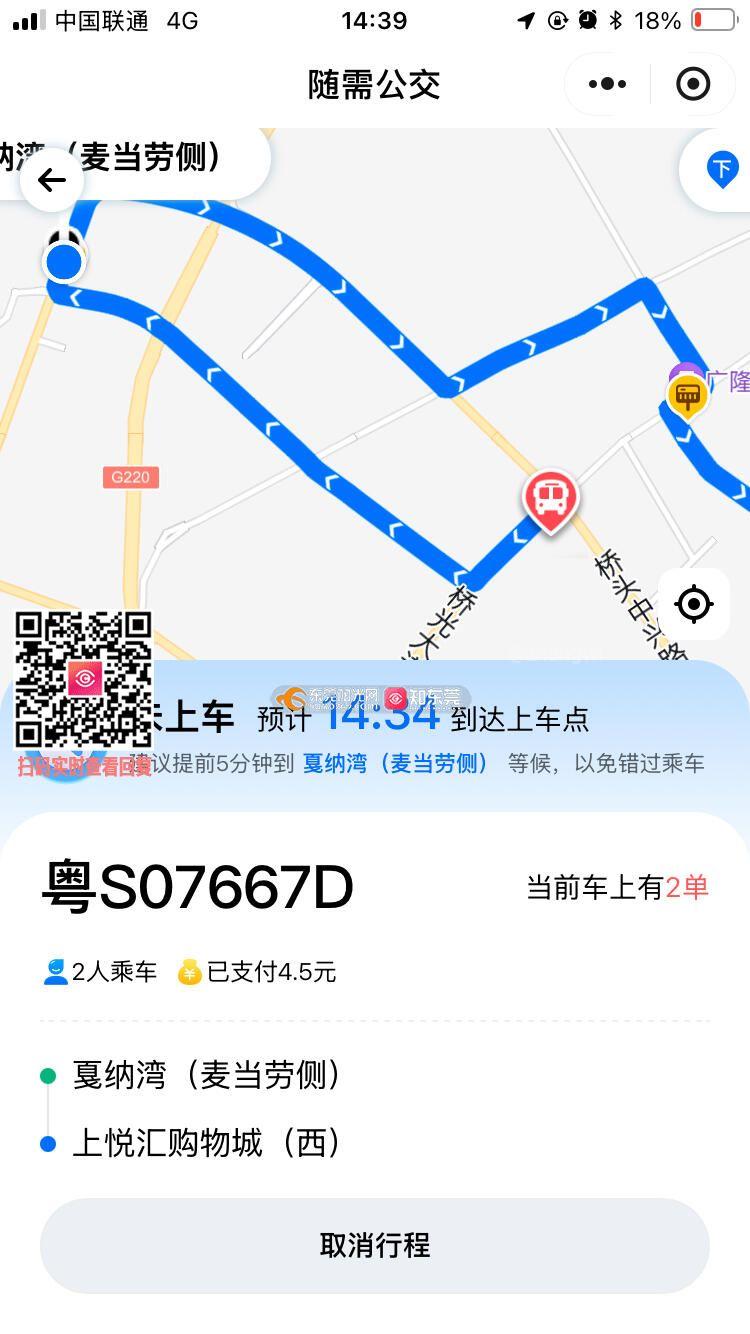Tap the drop-off stop pin button
This screenshot has width=750, height=1334.
click(722, 169)
